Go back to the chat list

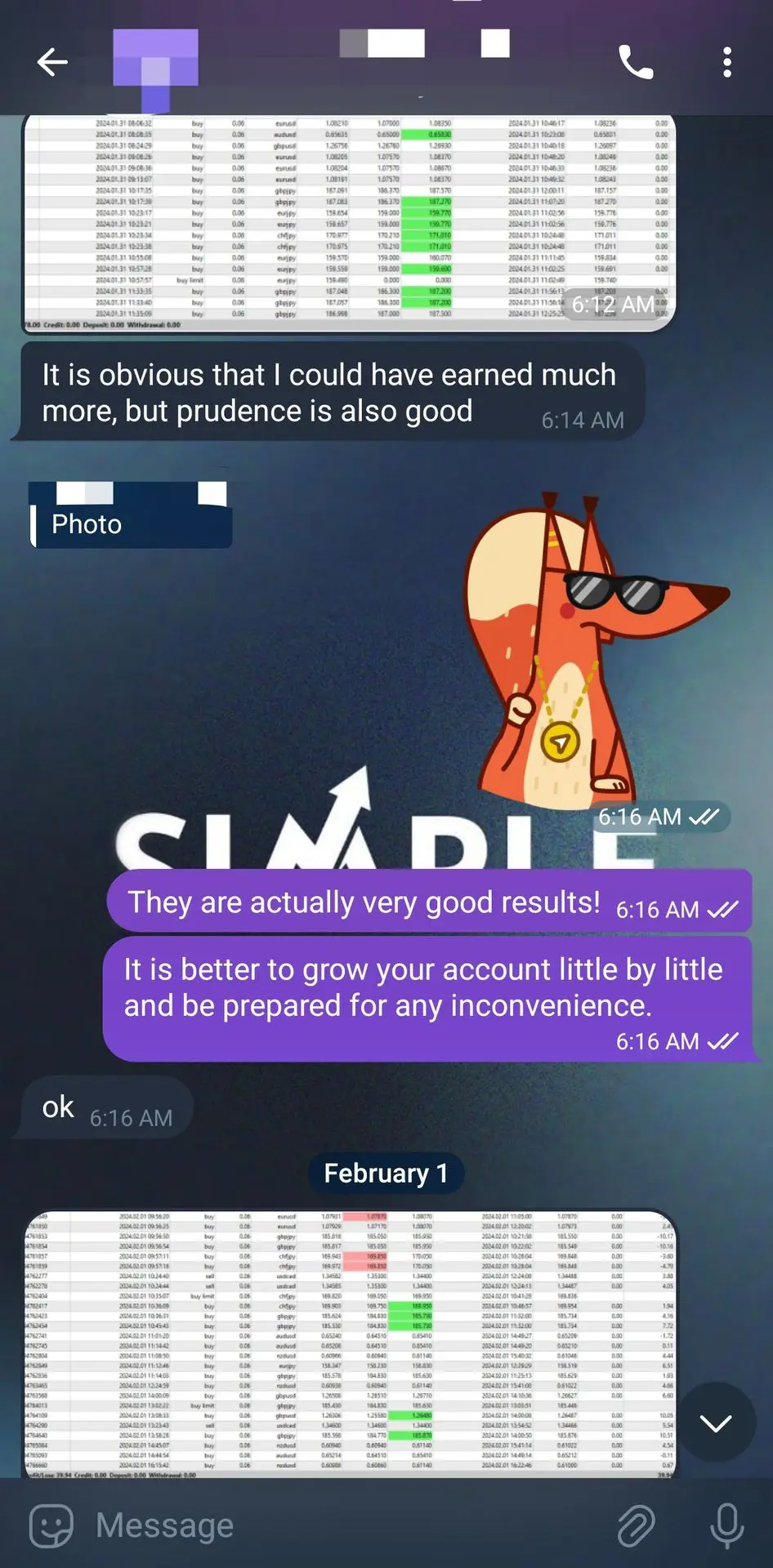coord(52,62)
